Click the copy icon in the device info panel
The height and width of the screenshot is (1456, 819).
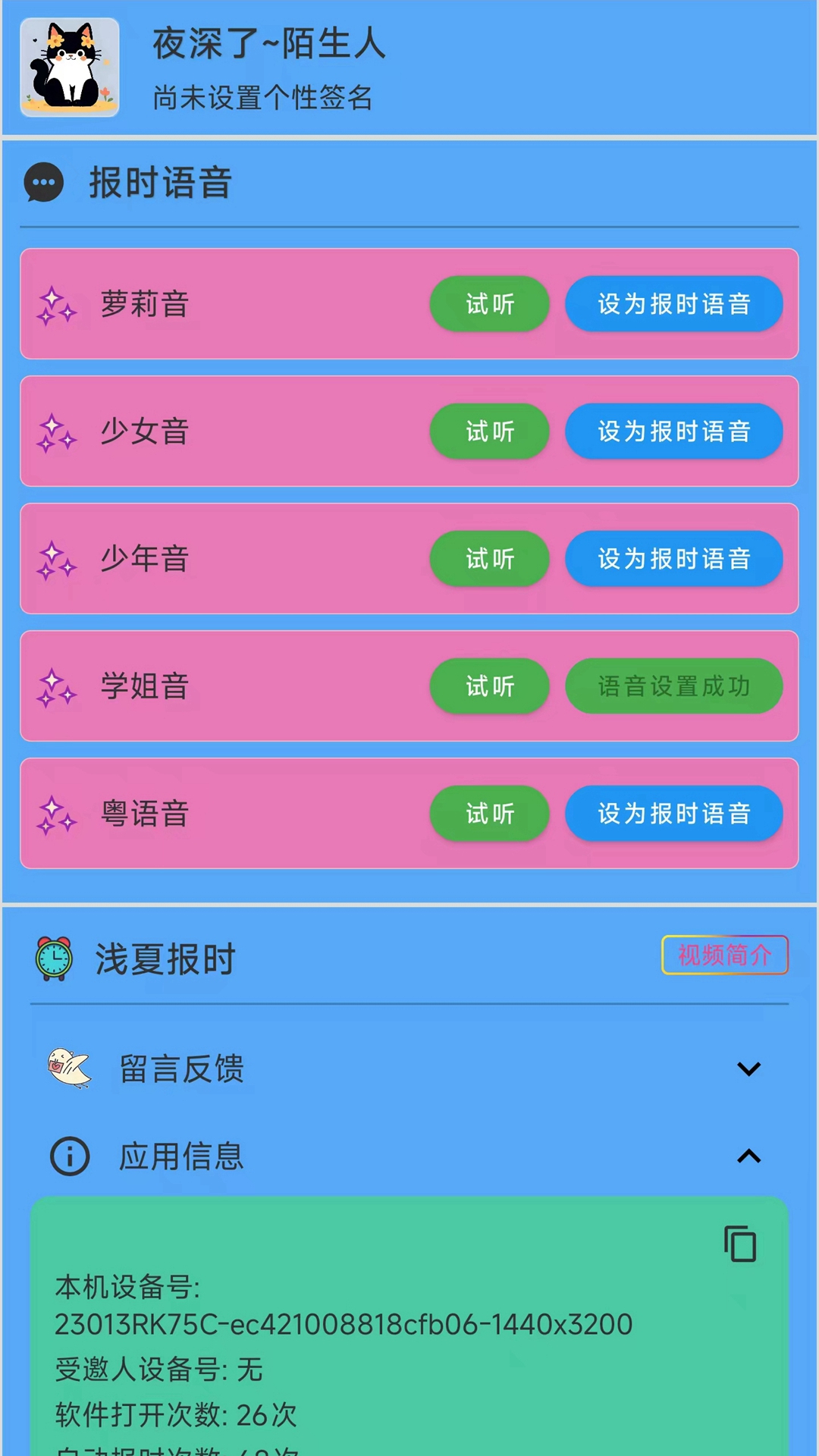[x=740, y=1242]
